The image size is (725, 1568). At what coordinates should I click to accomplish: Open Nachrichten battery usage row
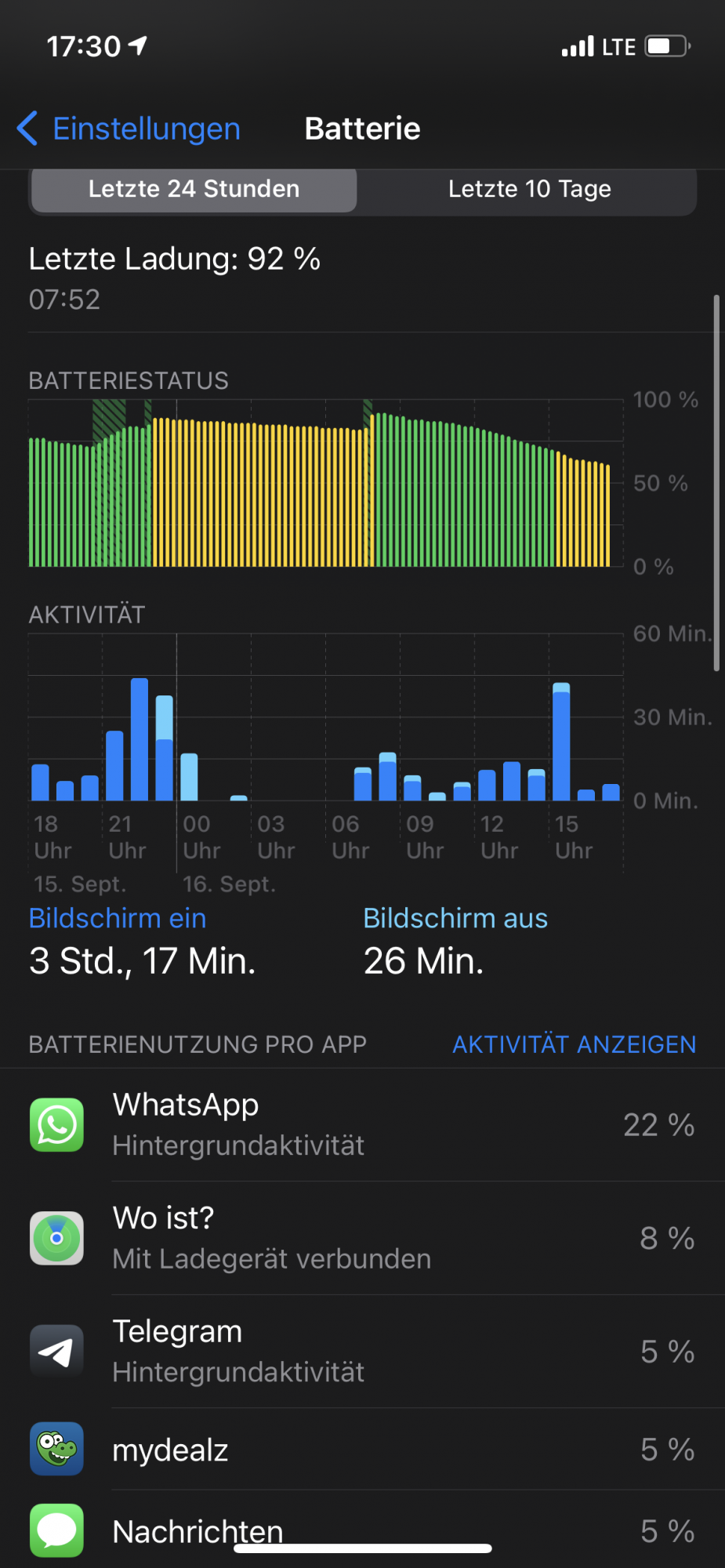(362, 1529)
